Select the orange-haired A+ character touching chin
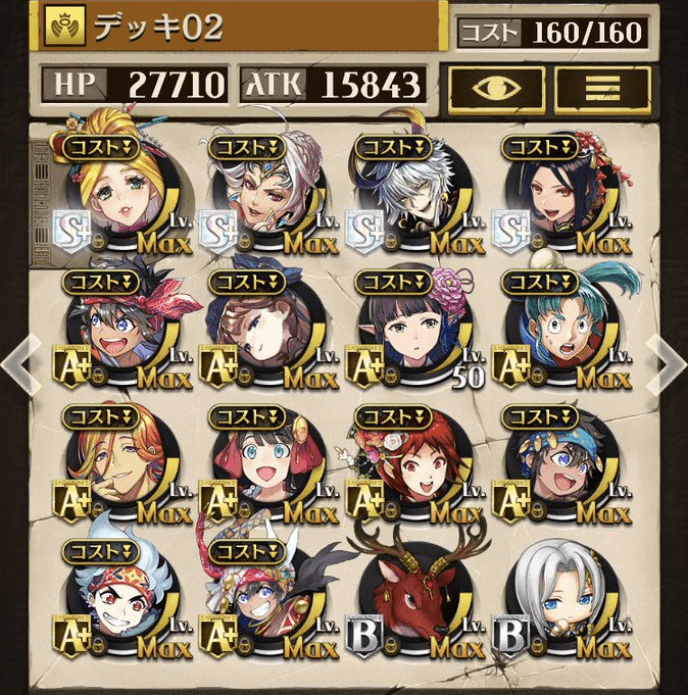This screenshot has height=695, width=688. tap(118, 464)
